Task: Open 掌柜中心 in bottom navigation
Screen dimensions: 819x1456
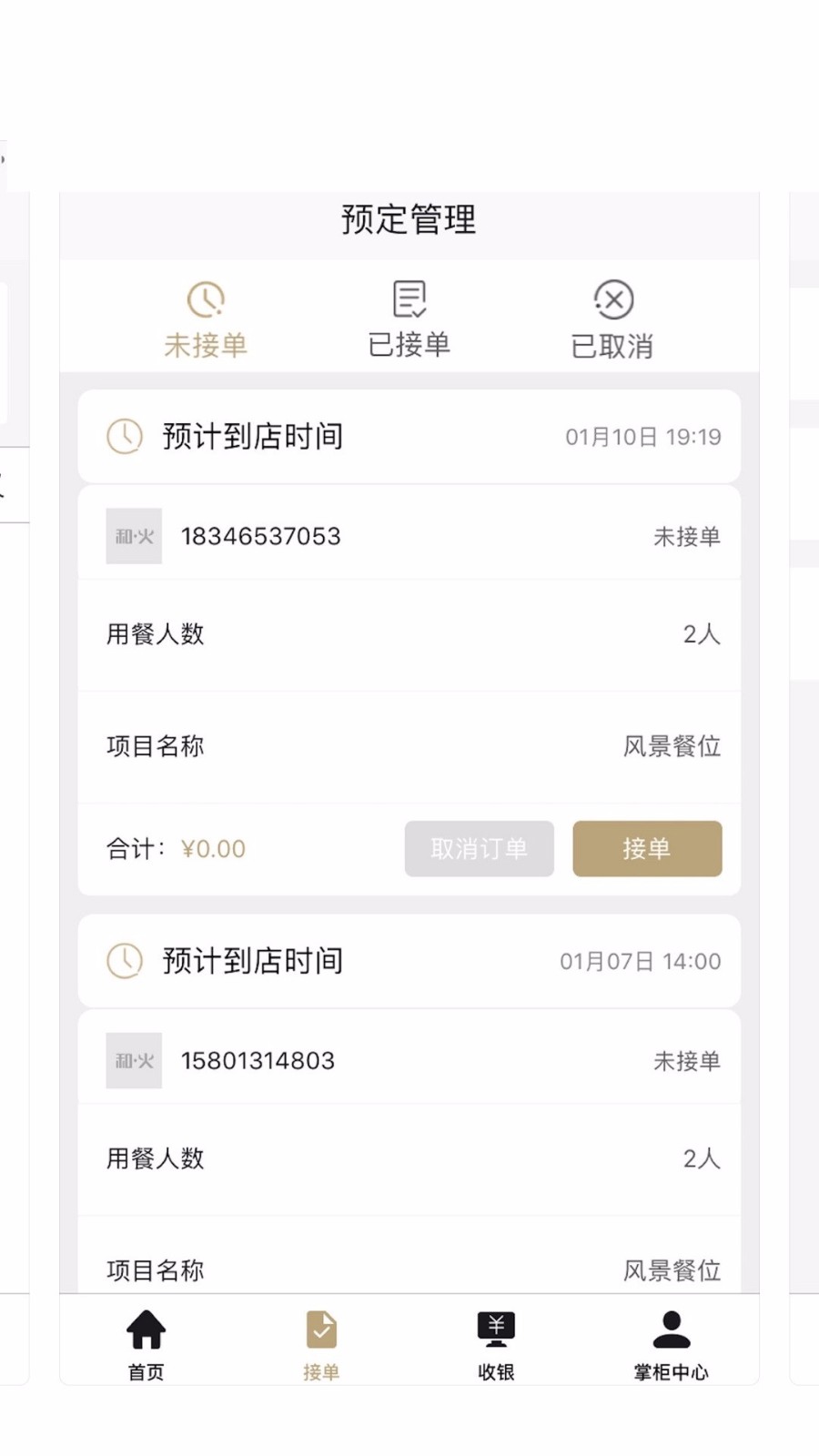Action: [672, 1346]
